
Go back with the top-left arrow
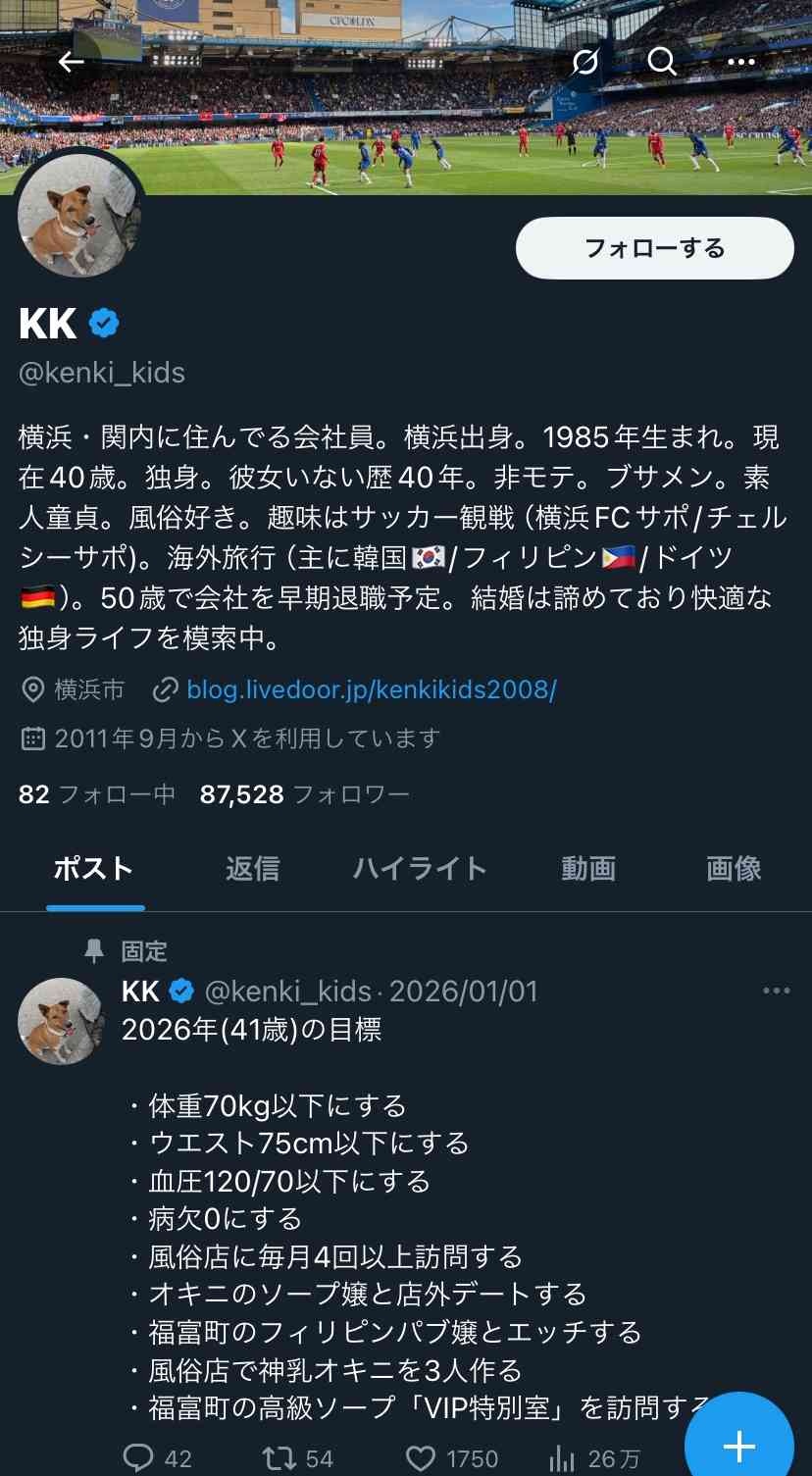[71, 62]
